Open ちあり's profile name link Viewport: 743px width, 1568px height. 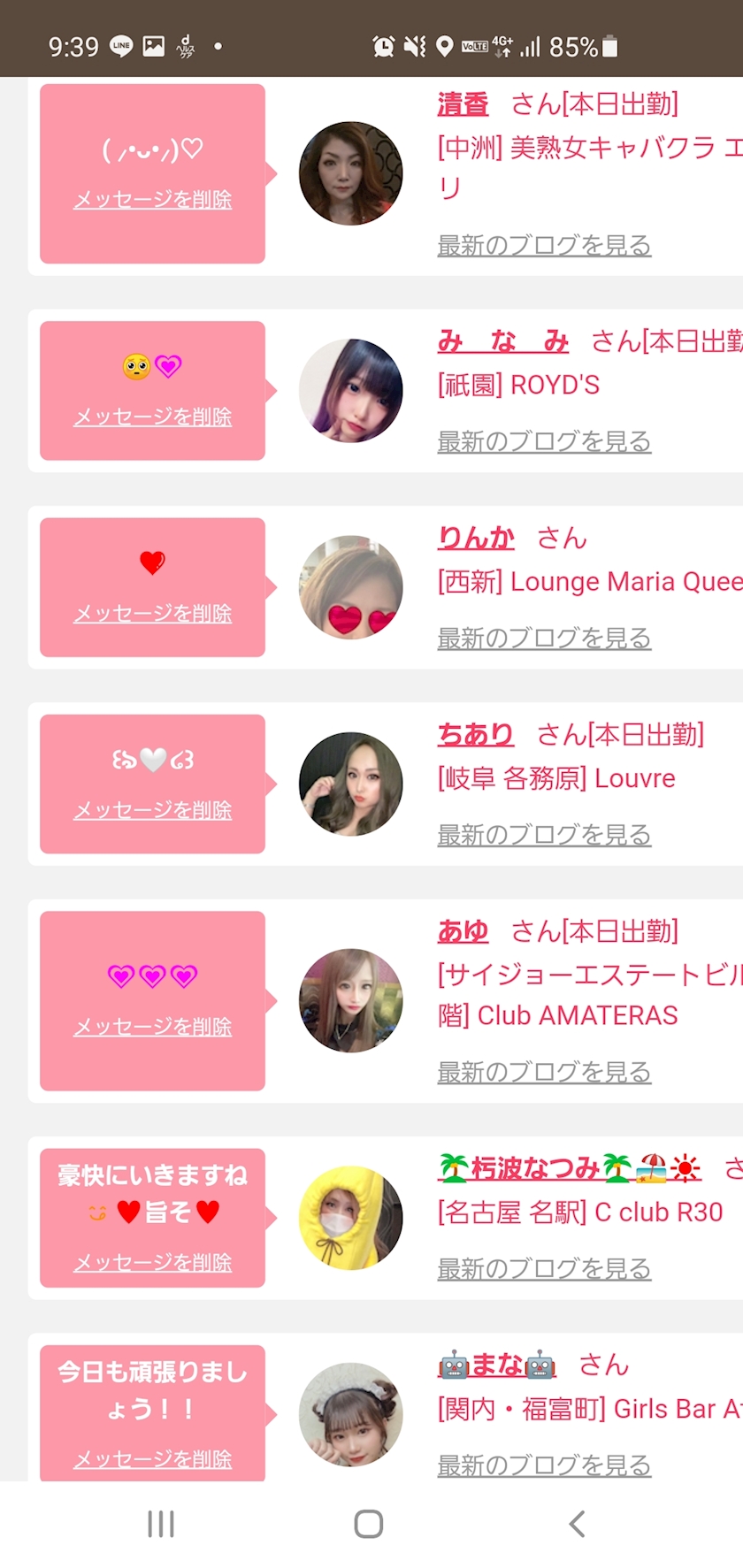pos(476,734)
